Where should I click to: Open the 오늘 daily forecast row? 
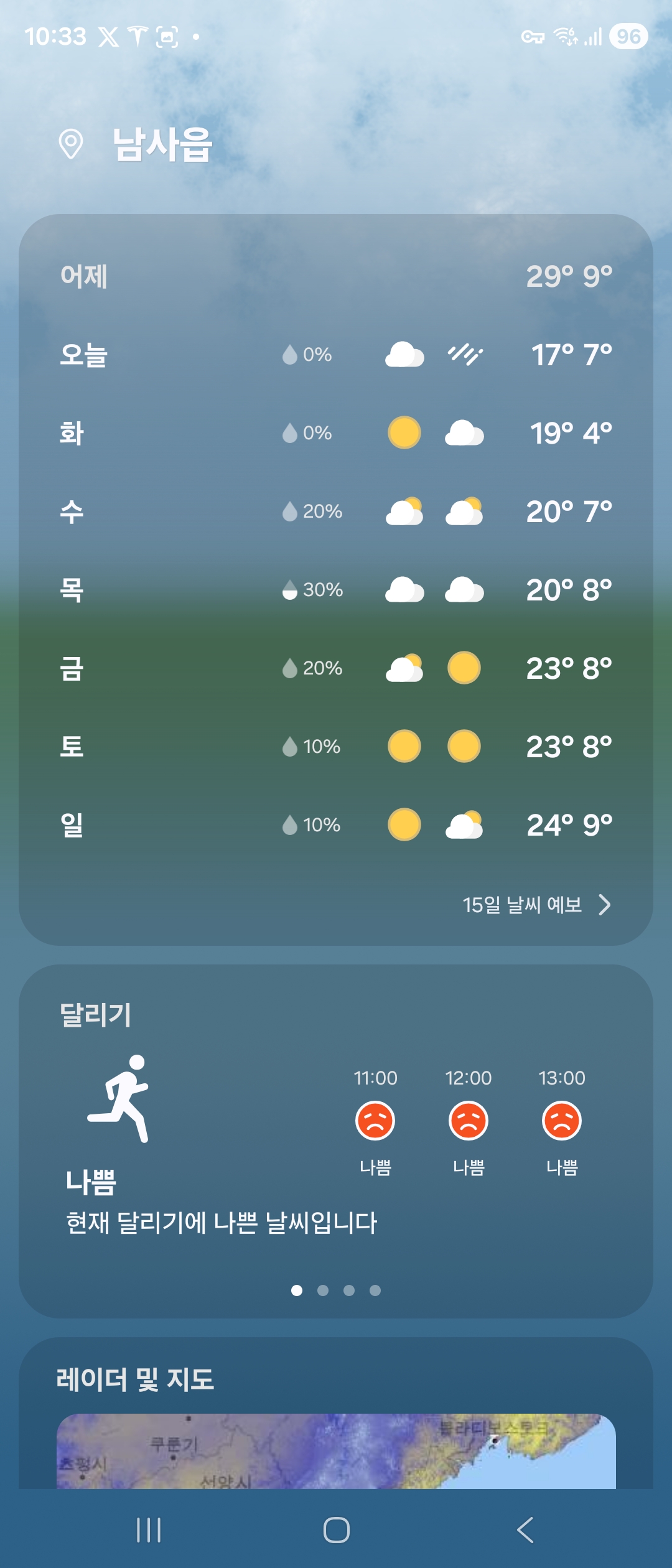click(336, 355)
